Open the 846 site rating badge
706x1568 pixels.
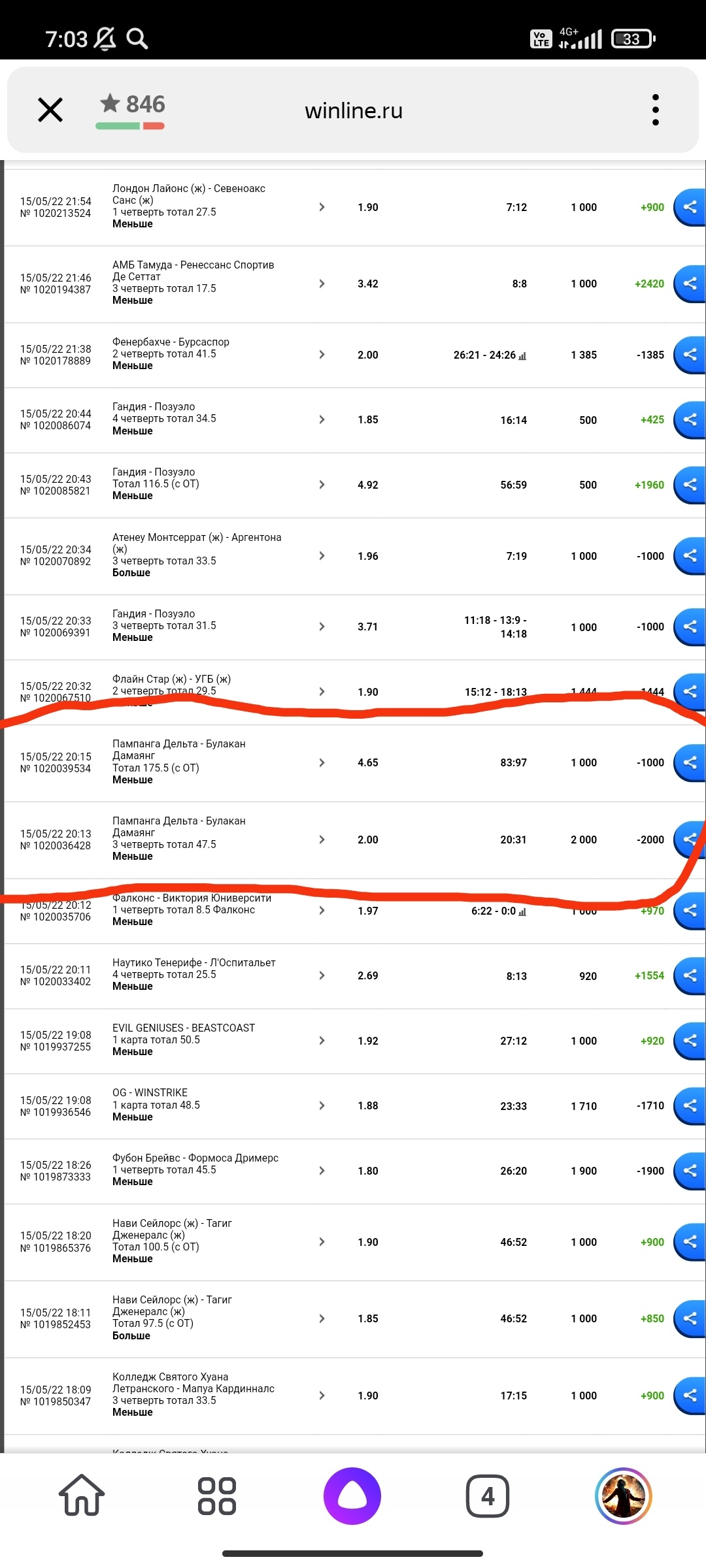pyautogui.click(x=131, y=110)
